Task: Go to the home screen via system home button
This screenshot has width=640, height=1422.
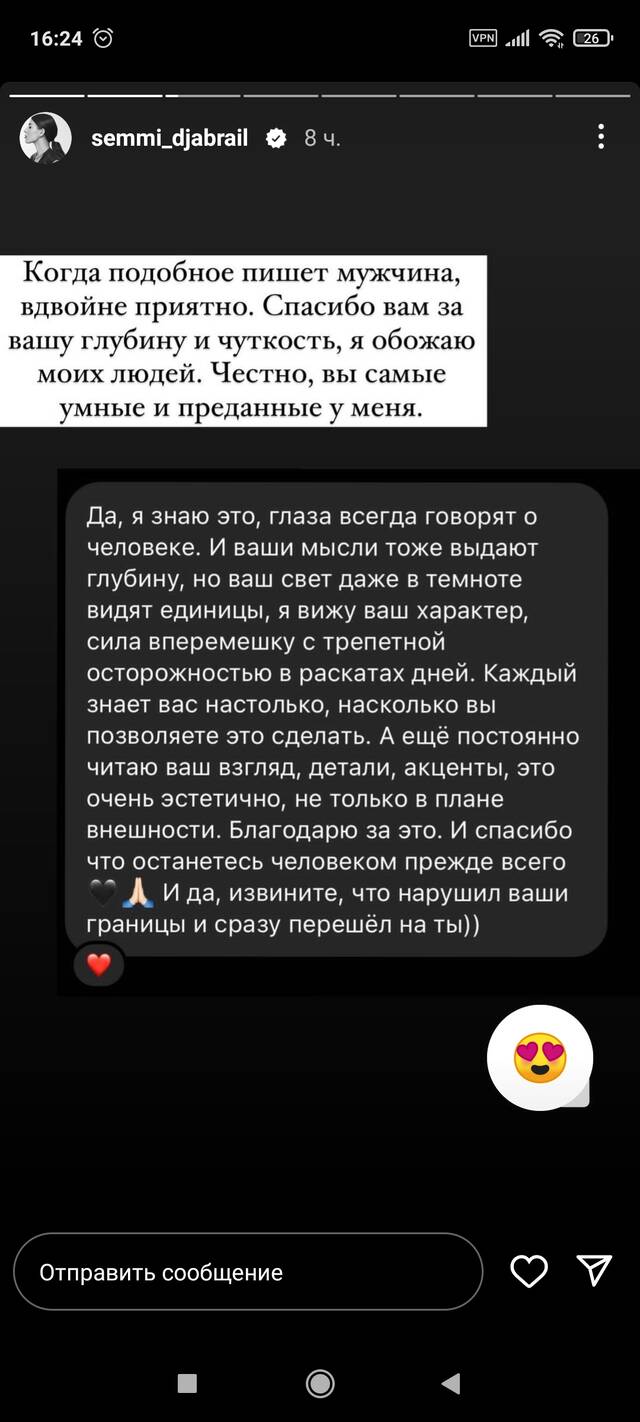Action: (320, 1383)
